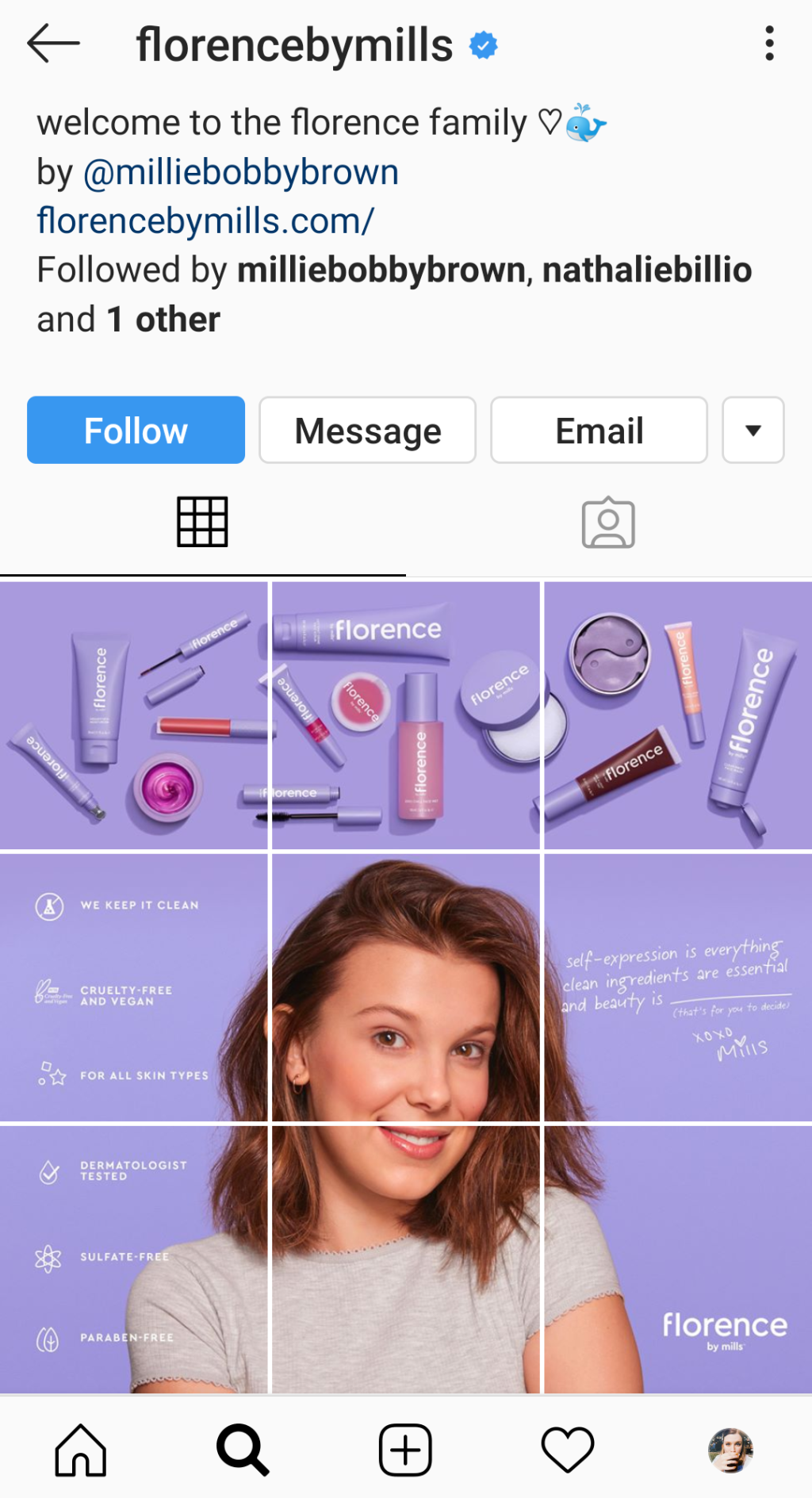Switch to the tagged photos tab
The width and height of the screenshot is (812, 1498).
click(x=608, y=523)
